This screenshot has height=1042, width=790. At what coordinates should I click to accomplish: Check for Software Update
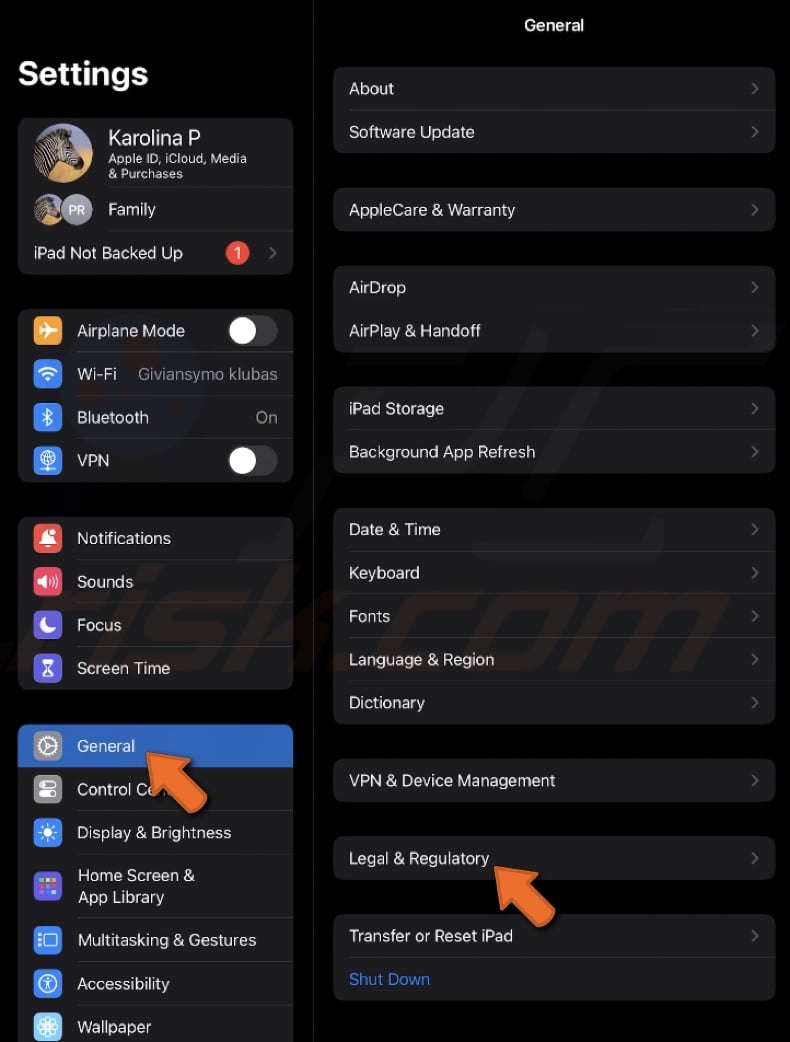coord(553,132)
